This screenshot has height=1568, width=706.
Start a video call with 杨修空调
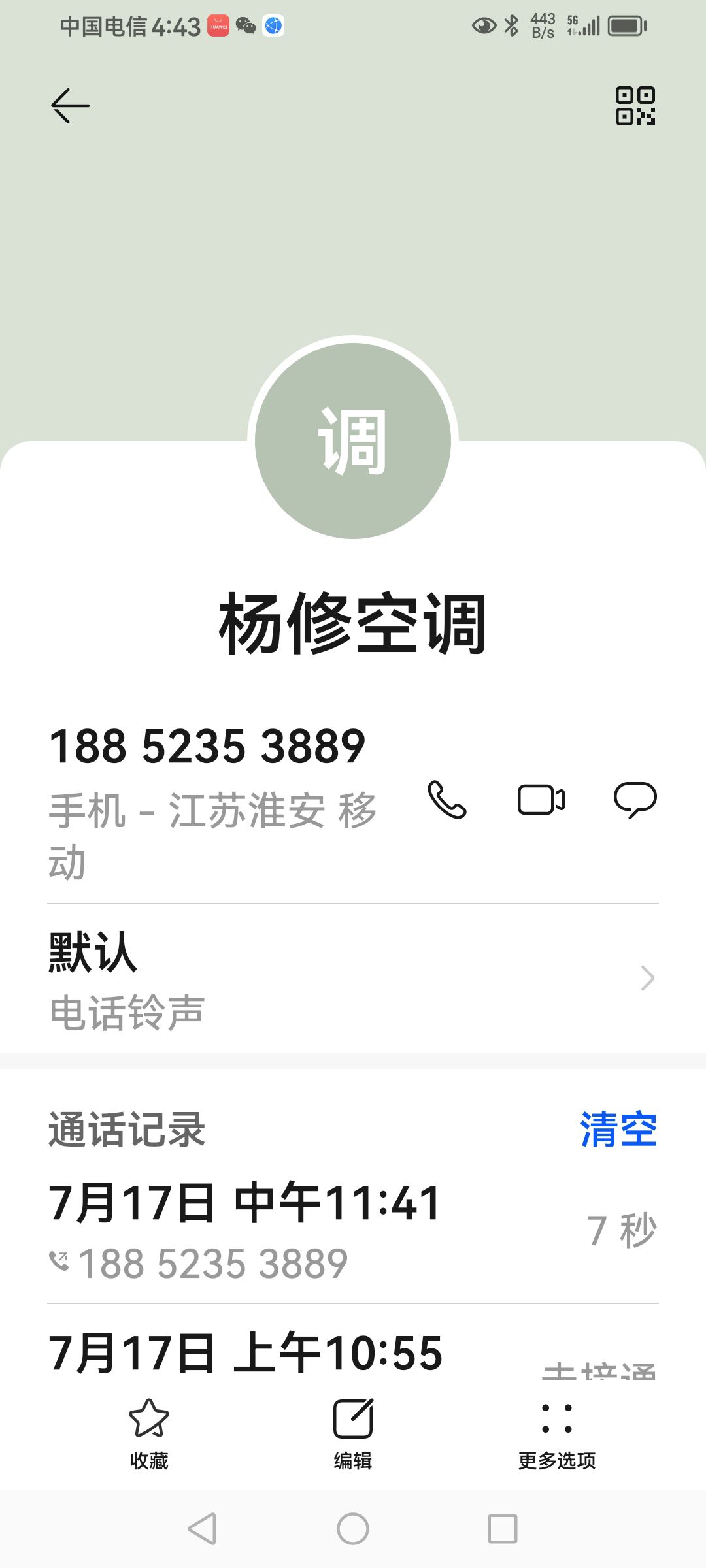[541, 800]
